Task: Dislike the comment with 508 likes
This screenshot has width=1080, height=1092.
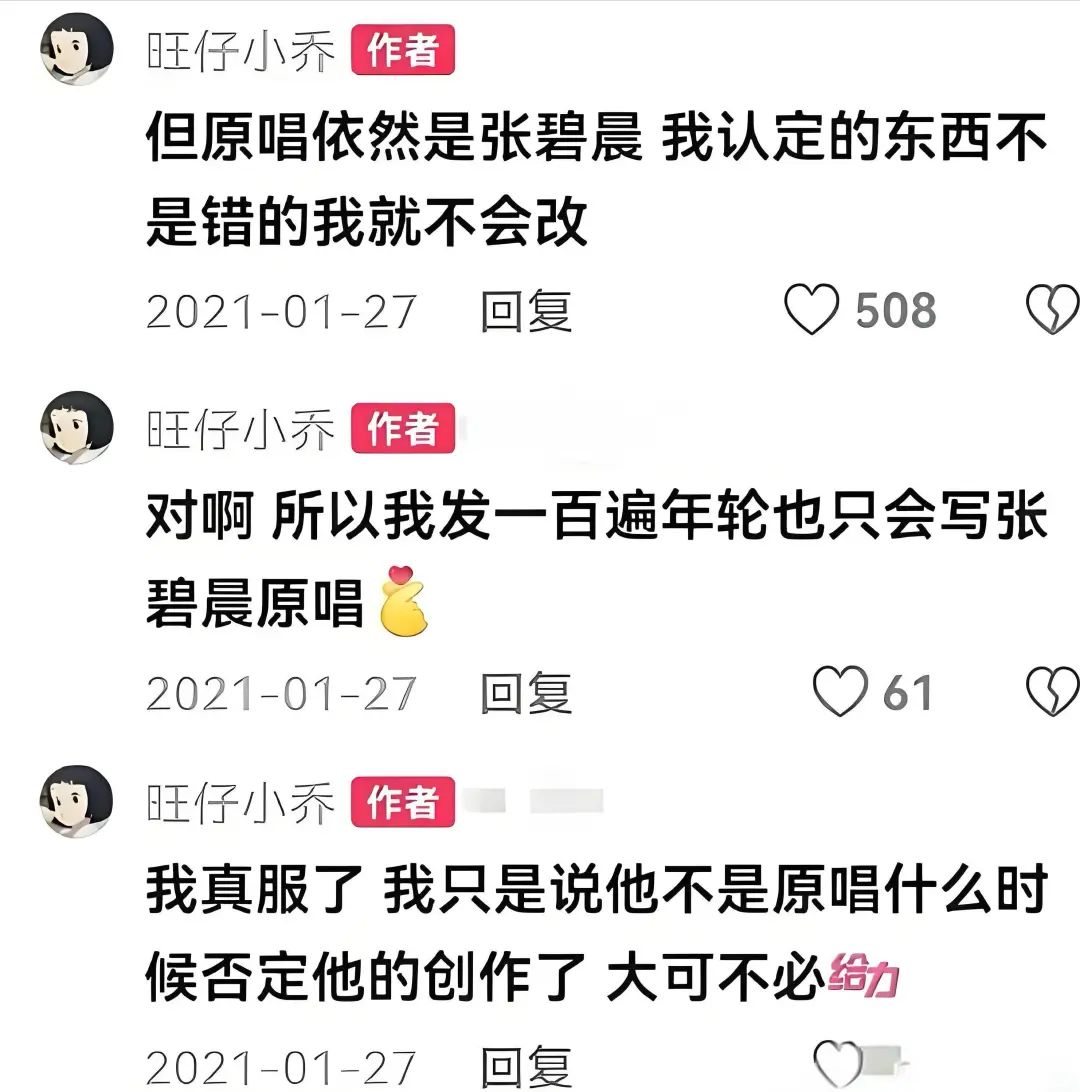Action: click(1053, 311)
